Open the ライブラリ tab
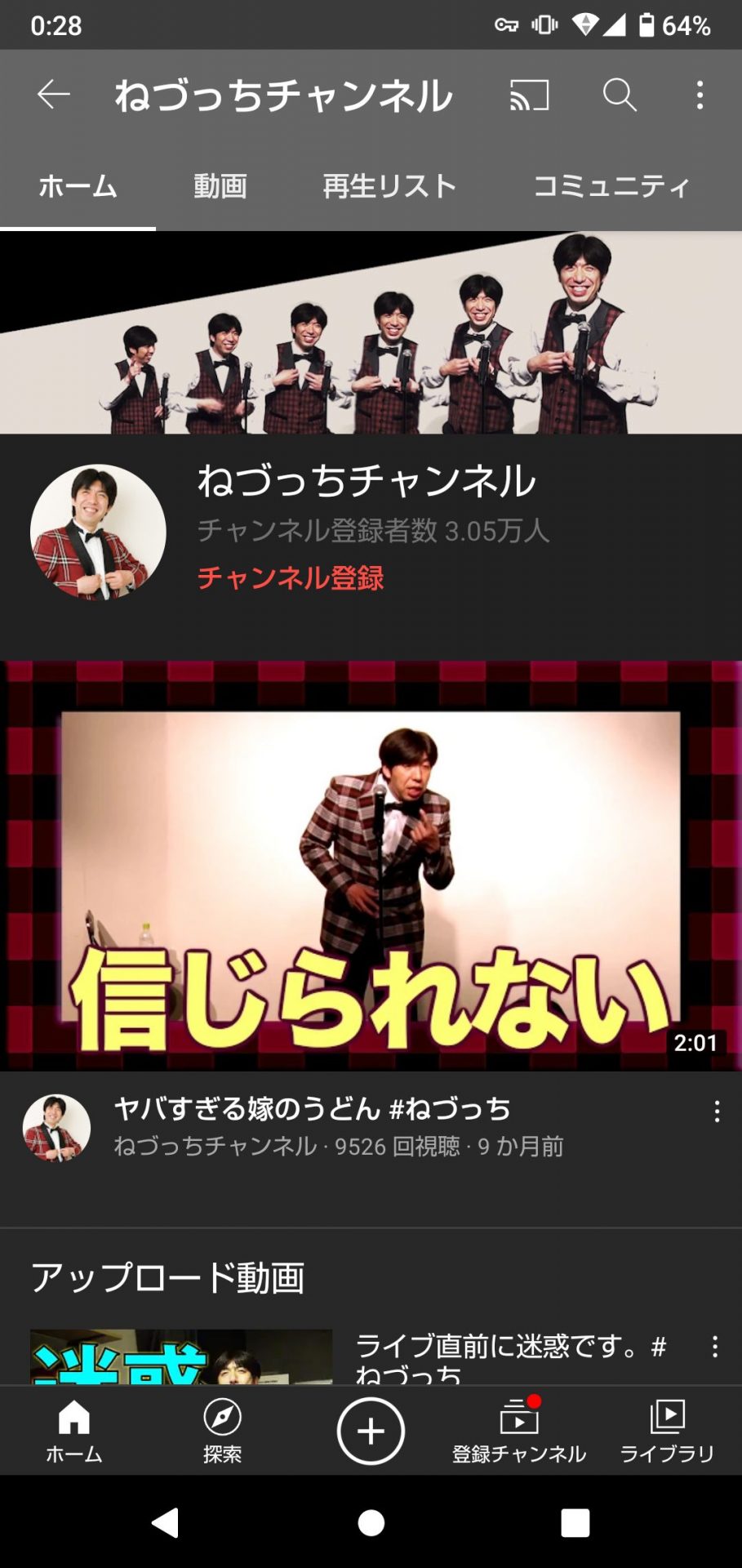This screenshot has height=1568, width=742. (667, 1430)
